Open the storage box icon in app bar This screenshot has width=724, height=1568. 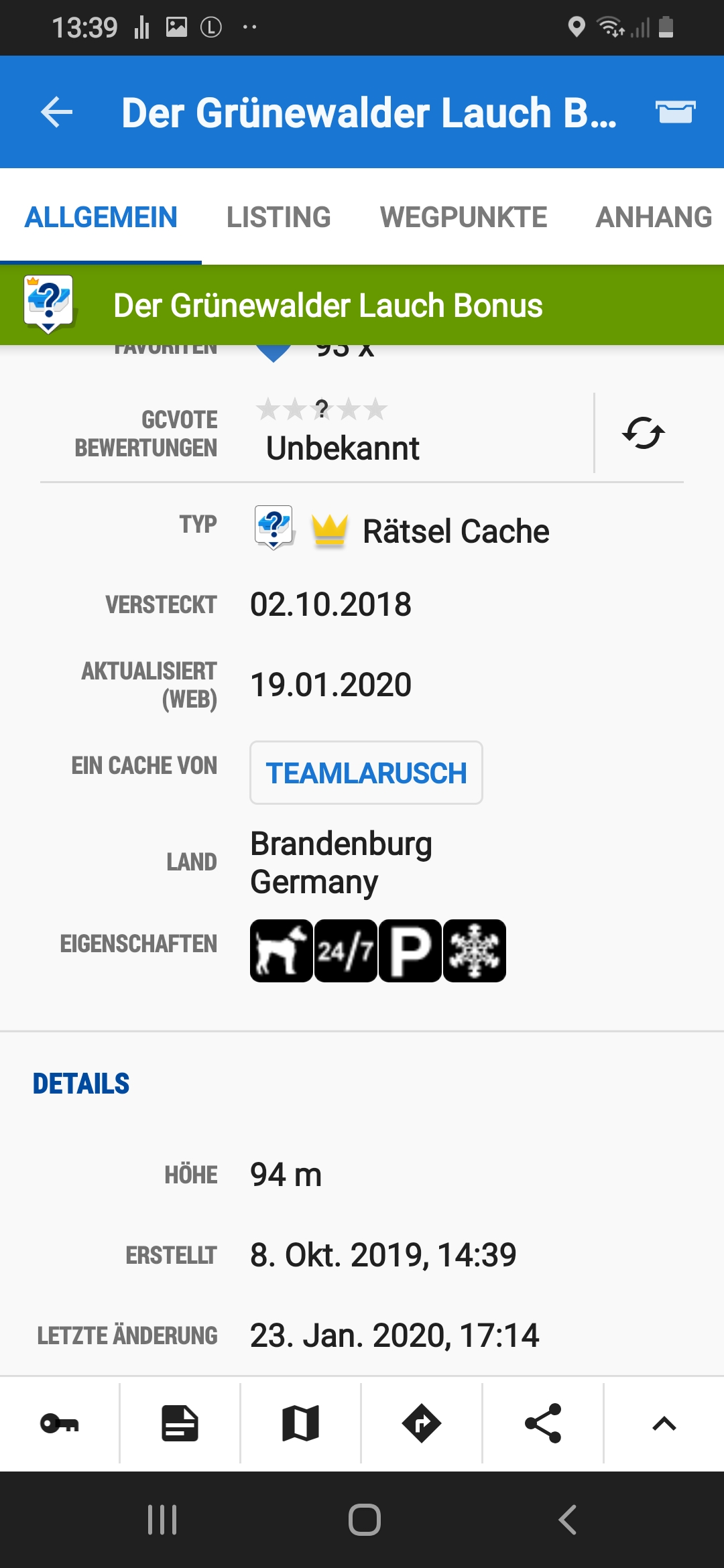click(675, 112)
